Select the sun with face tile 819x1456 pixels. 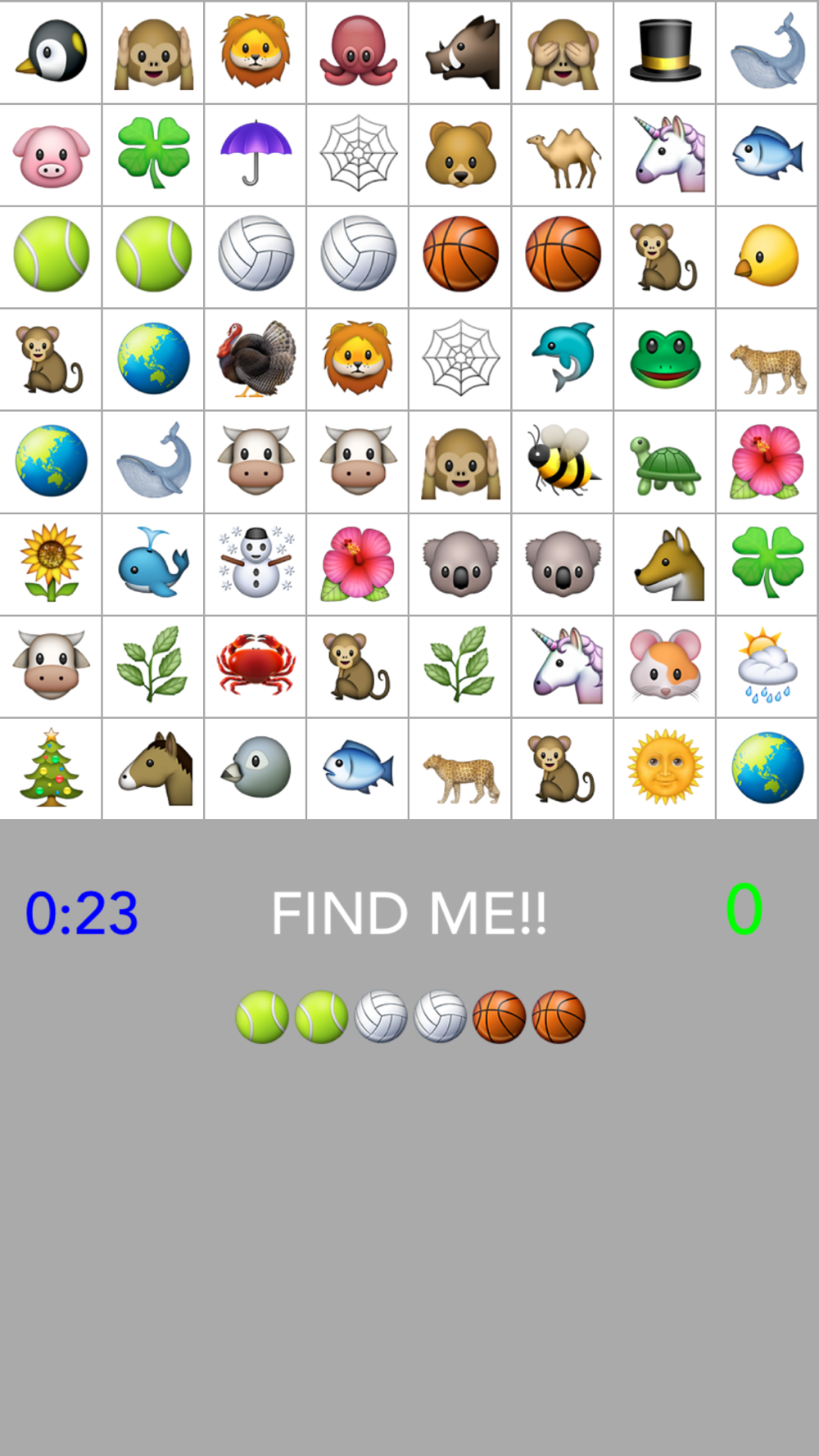tap(665, 769)
